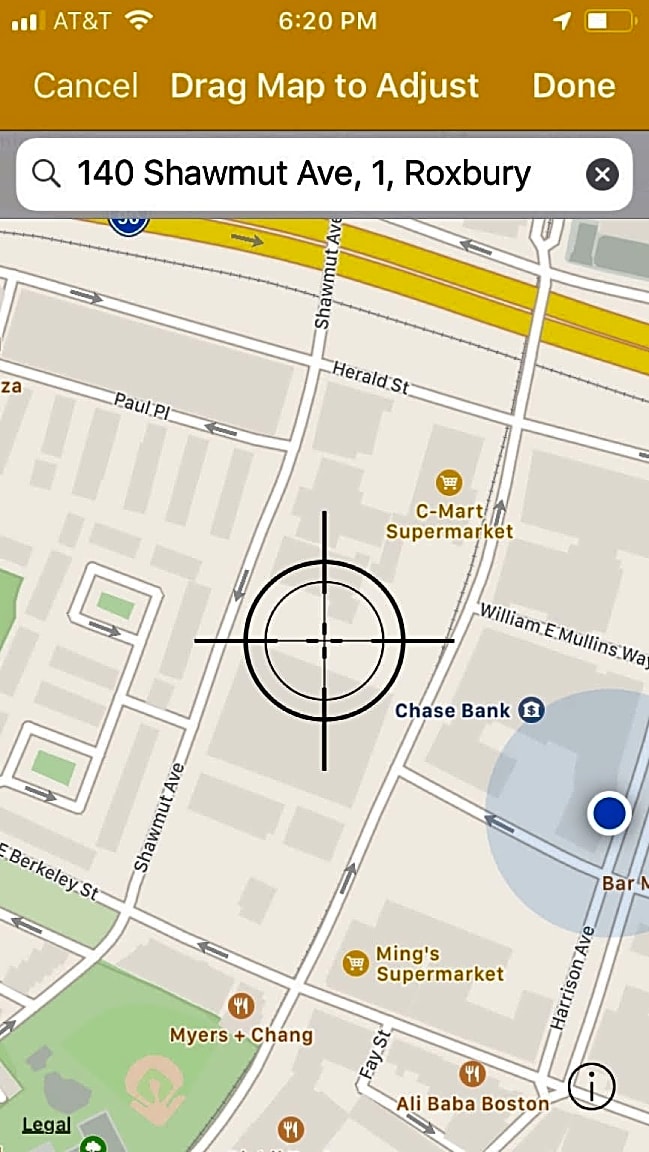
Task: Open the Legal link
Action: tap(46, 1125)
